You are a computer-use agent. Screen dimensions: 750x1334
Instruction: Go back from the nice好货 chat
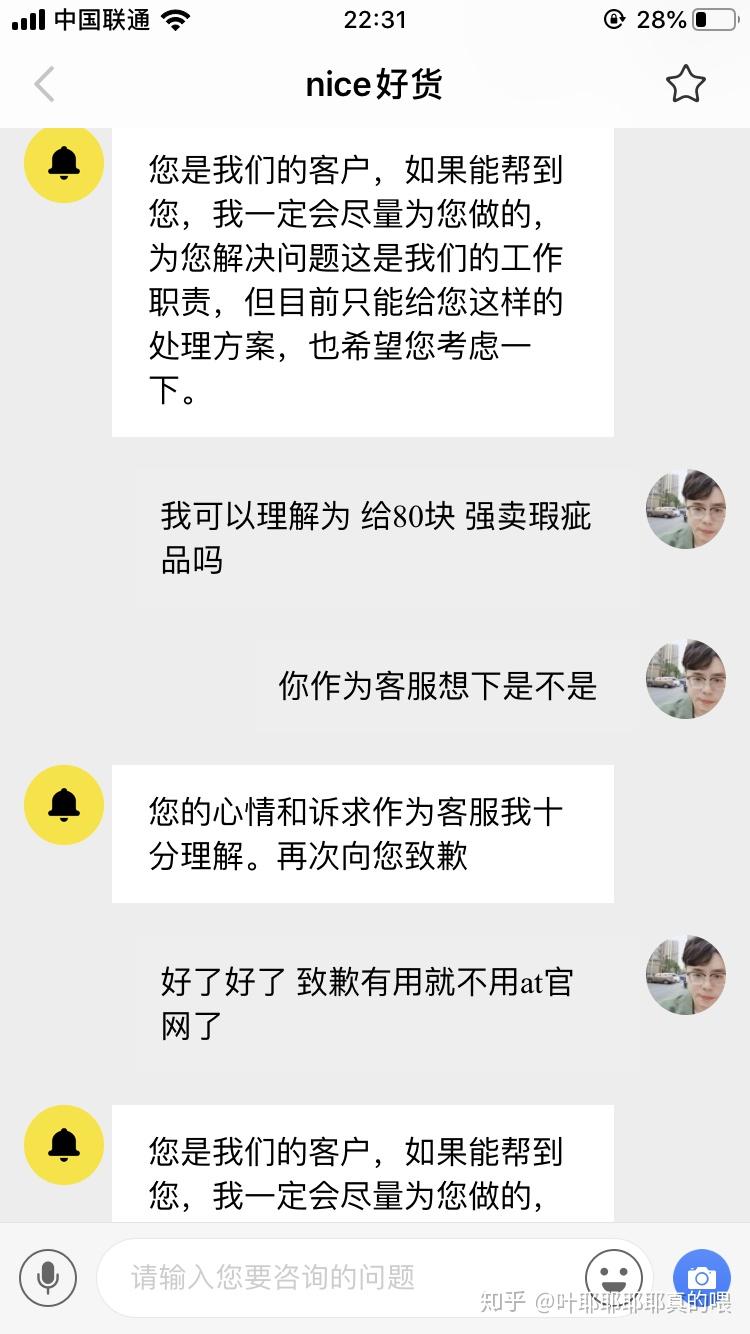pyautogui.click(x=45, y=85)
